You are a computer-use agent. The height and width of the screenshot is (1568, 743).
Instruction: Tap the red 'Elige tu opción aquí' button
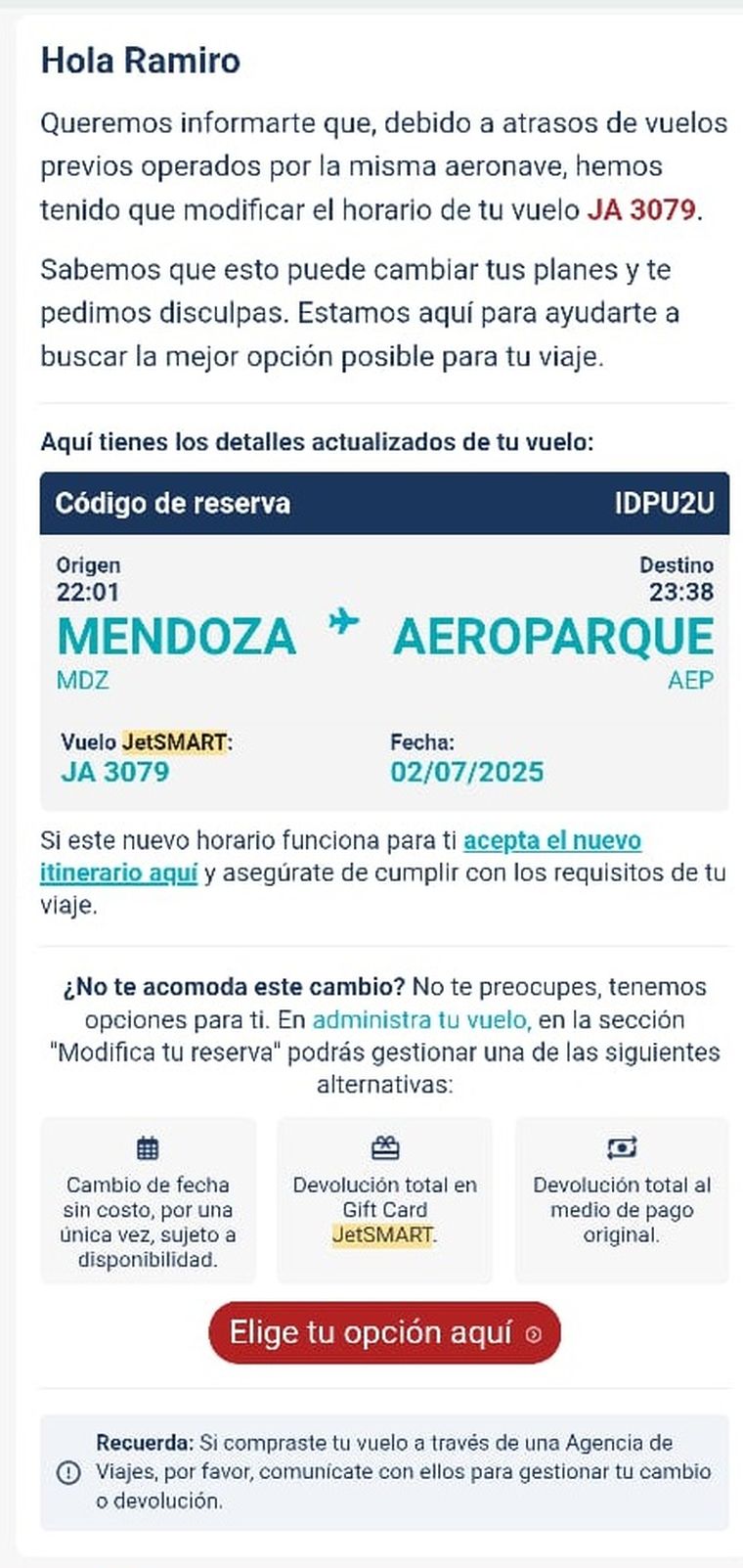click(x=384, y=1332)
